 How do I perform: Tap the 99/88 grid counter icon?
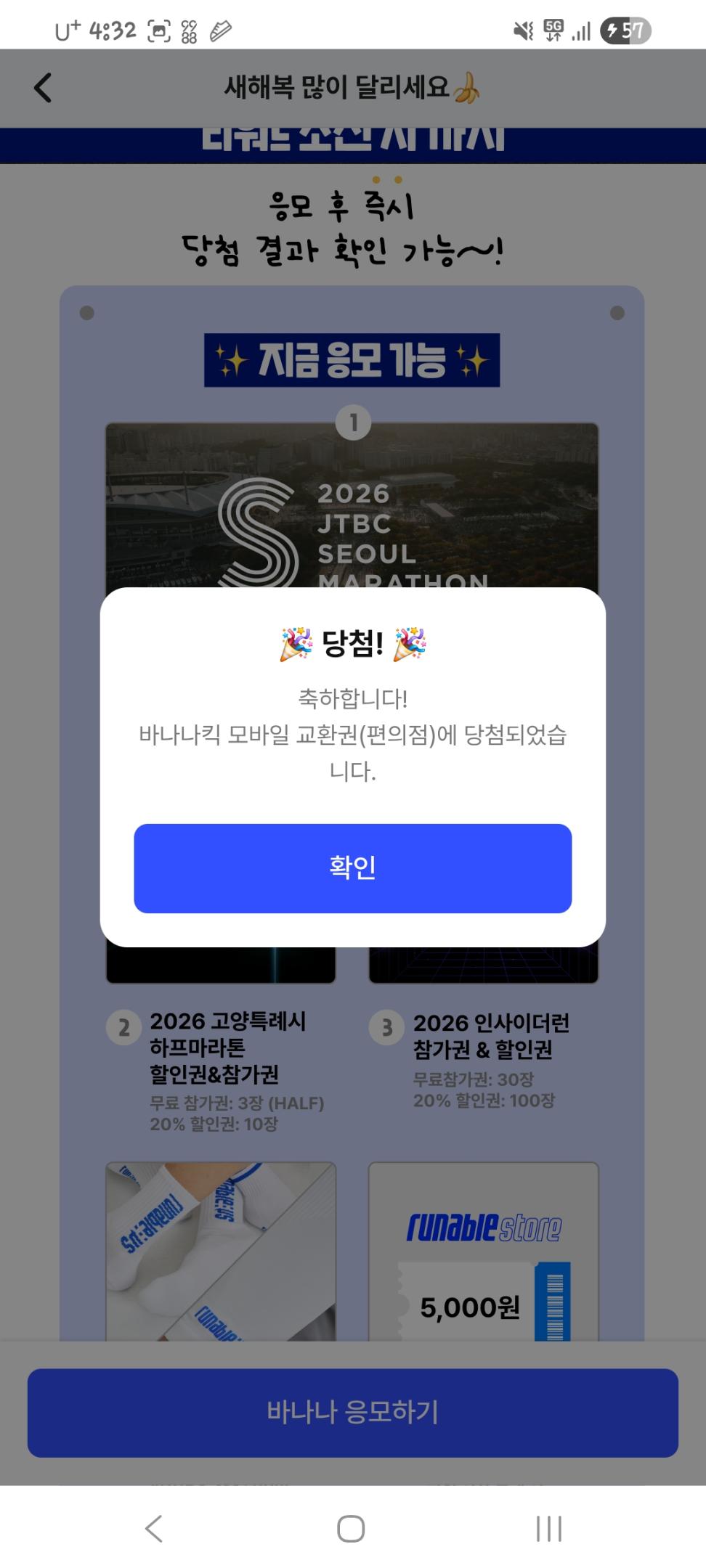coord(188,30)
